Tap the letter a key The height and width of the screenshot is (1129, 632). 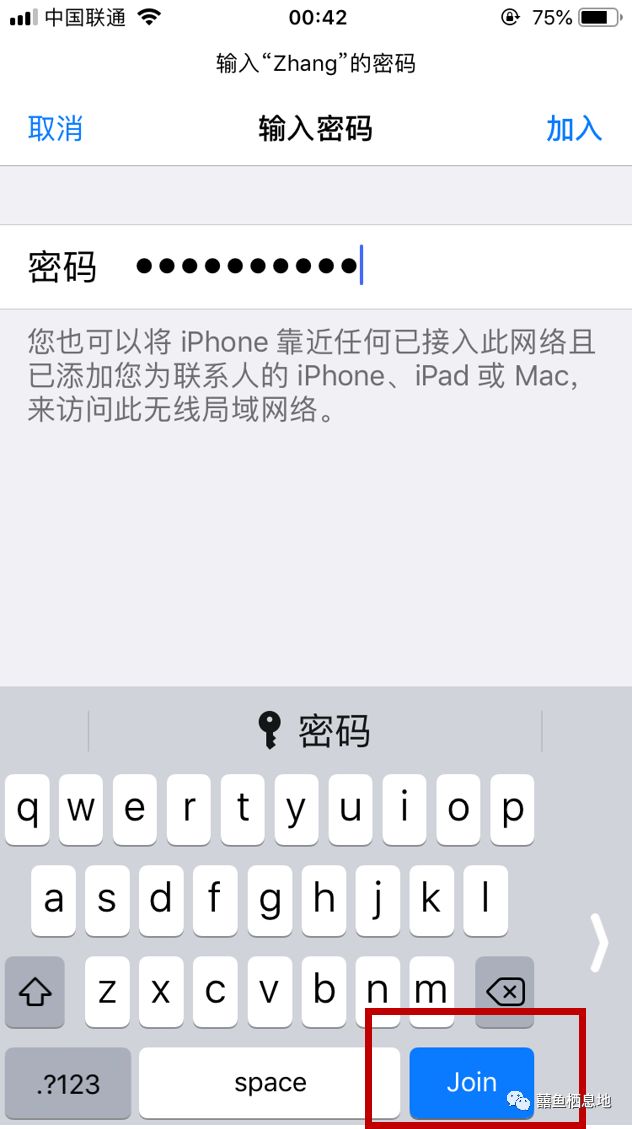pos(54,900)
